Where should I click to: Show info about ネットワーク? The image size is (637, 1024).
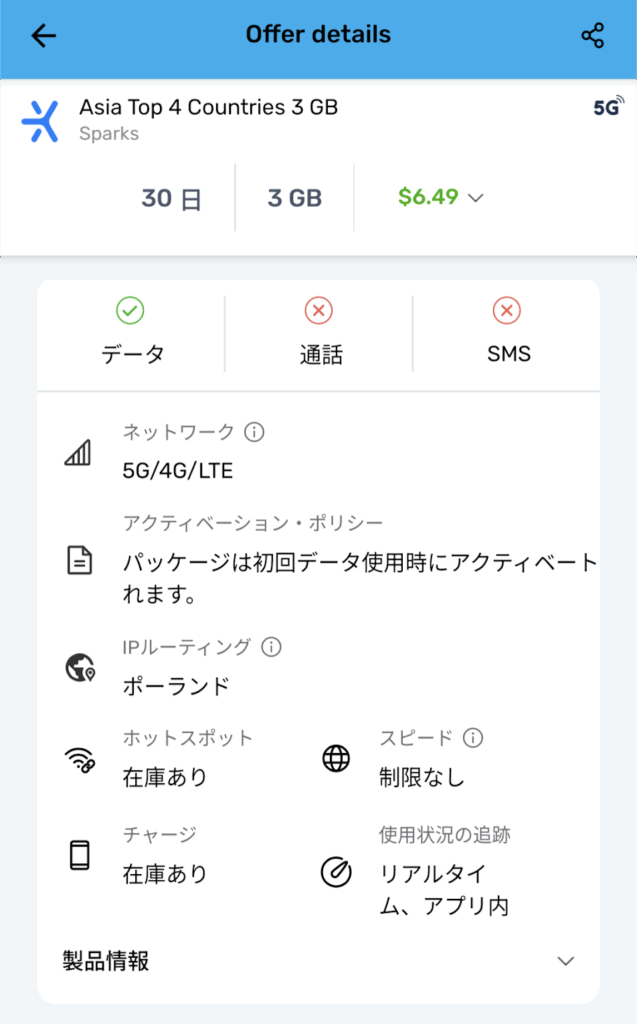255,432
